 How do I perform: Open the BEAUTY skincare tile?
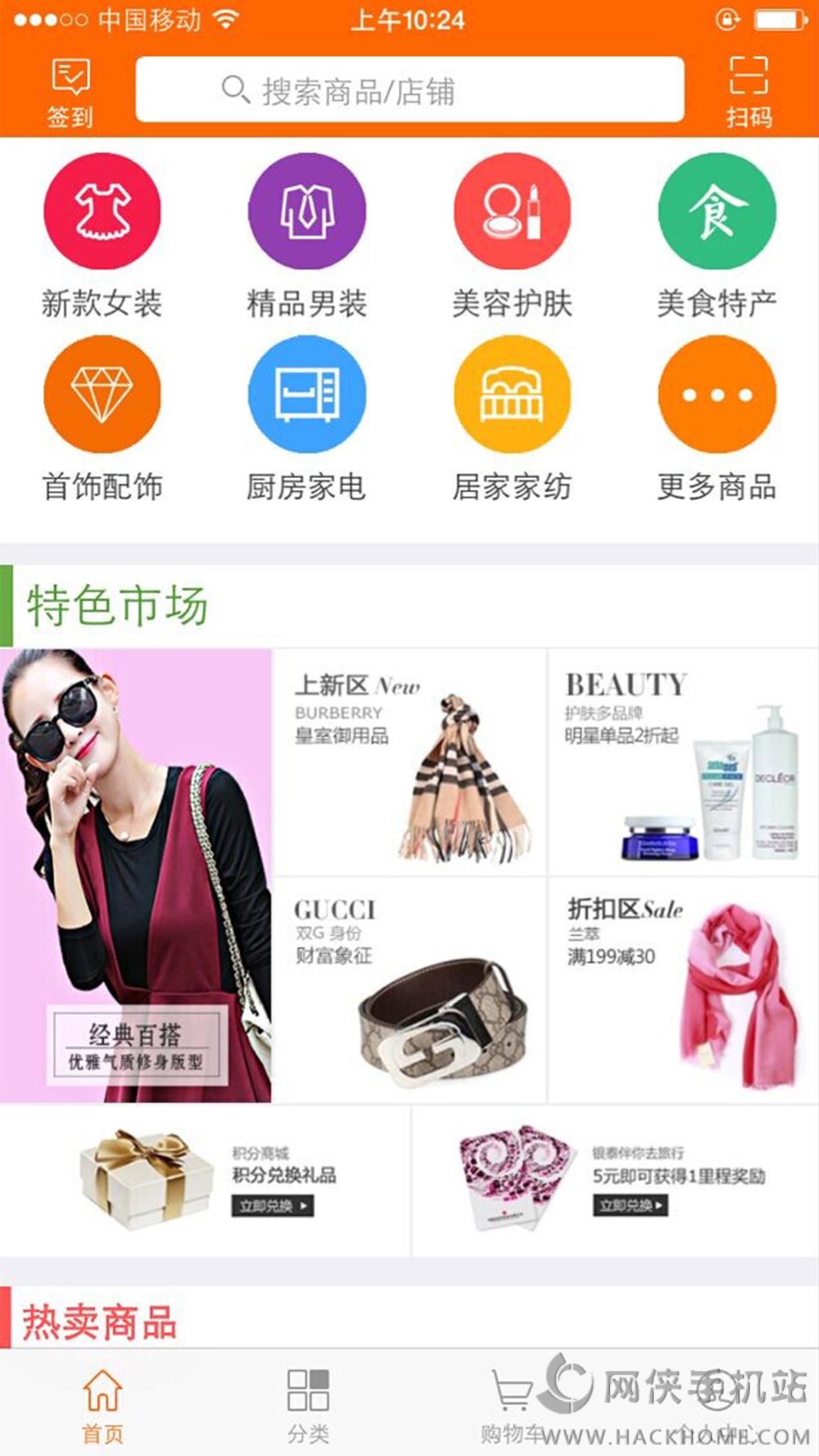click(683, 762)
